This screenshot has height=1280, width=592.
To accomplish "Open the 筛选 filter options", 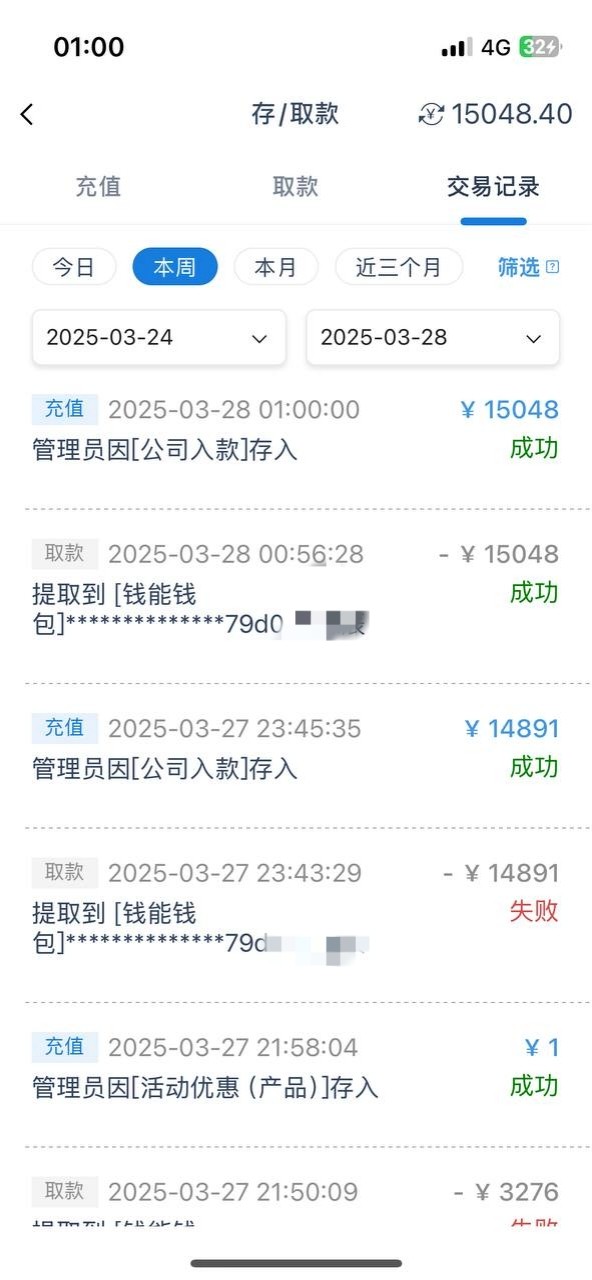I will click(528, 267).
